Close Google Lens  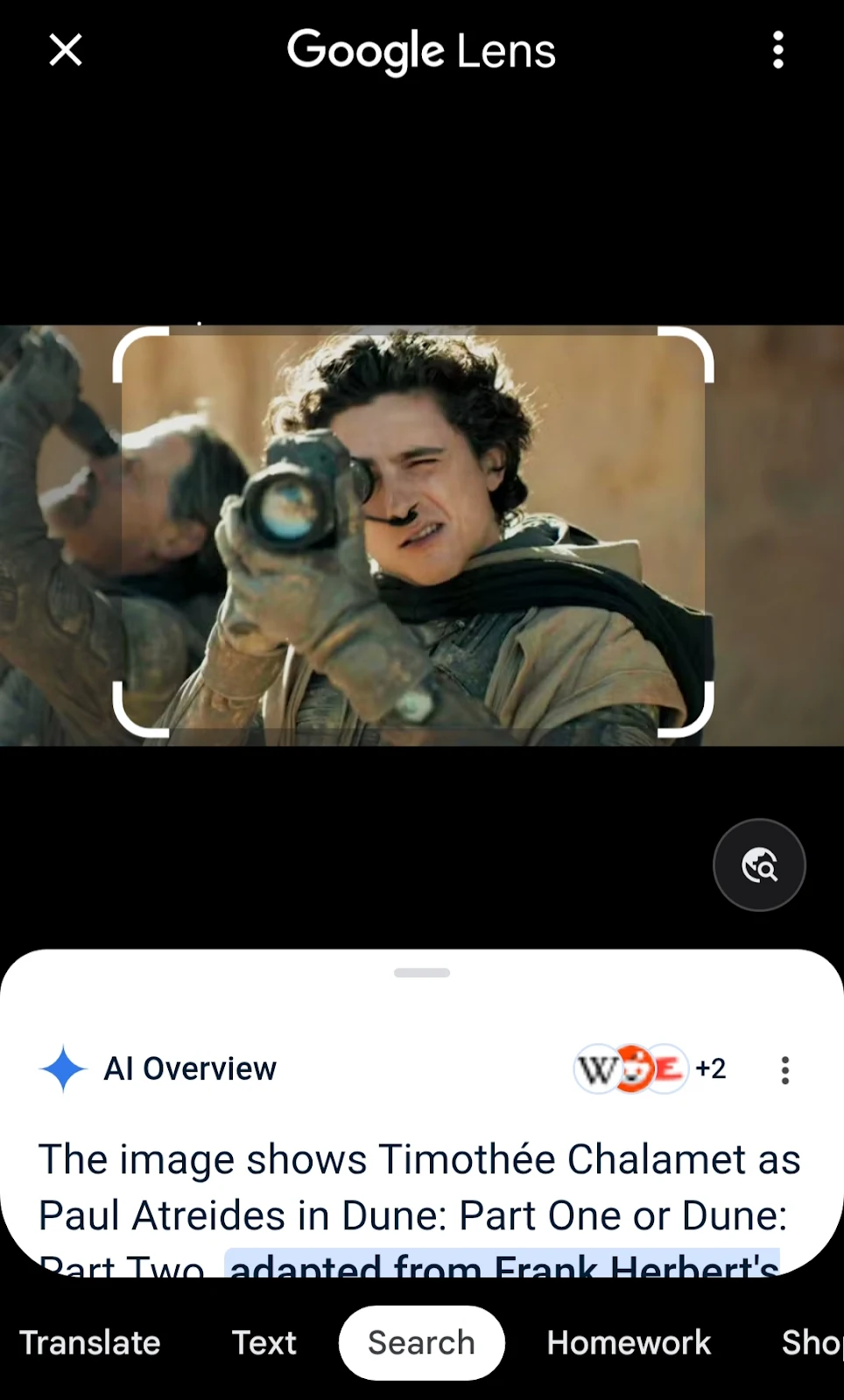66,50
